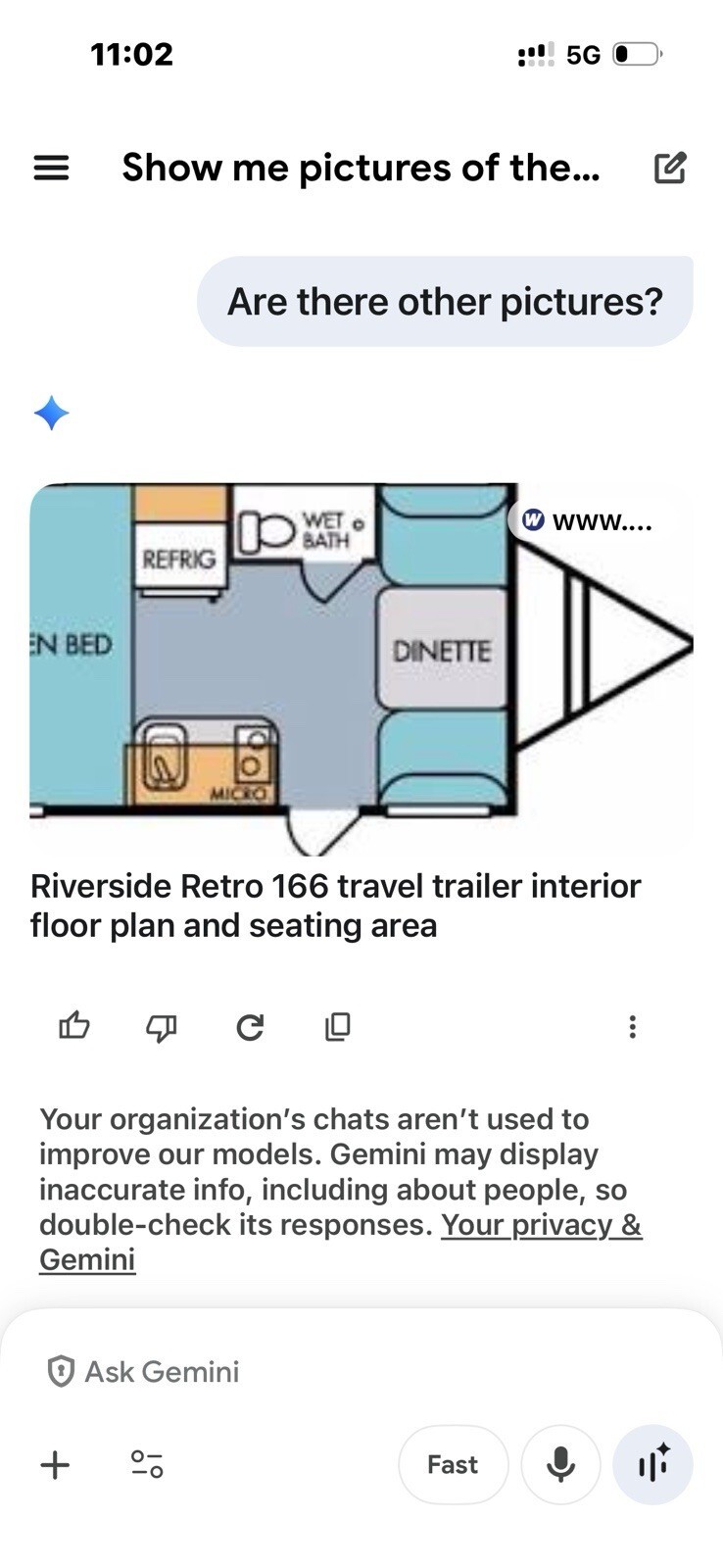723x1568 pixels.
Task: Change the Fast model selector
Action: [453, 1465]
